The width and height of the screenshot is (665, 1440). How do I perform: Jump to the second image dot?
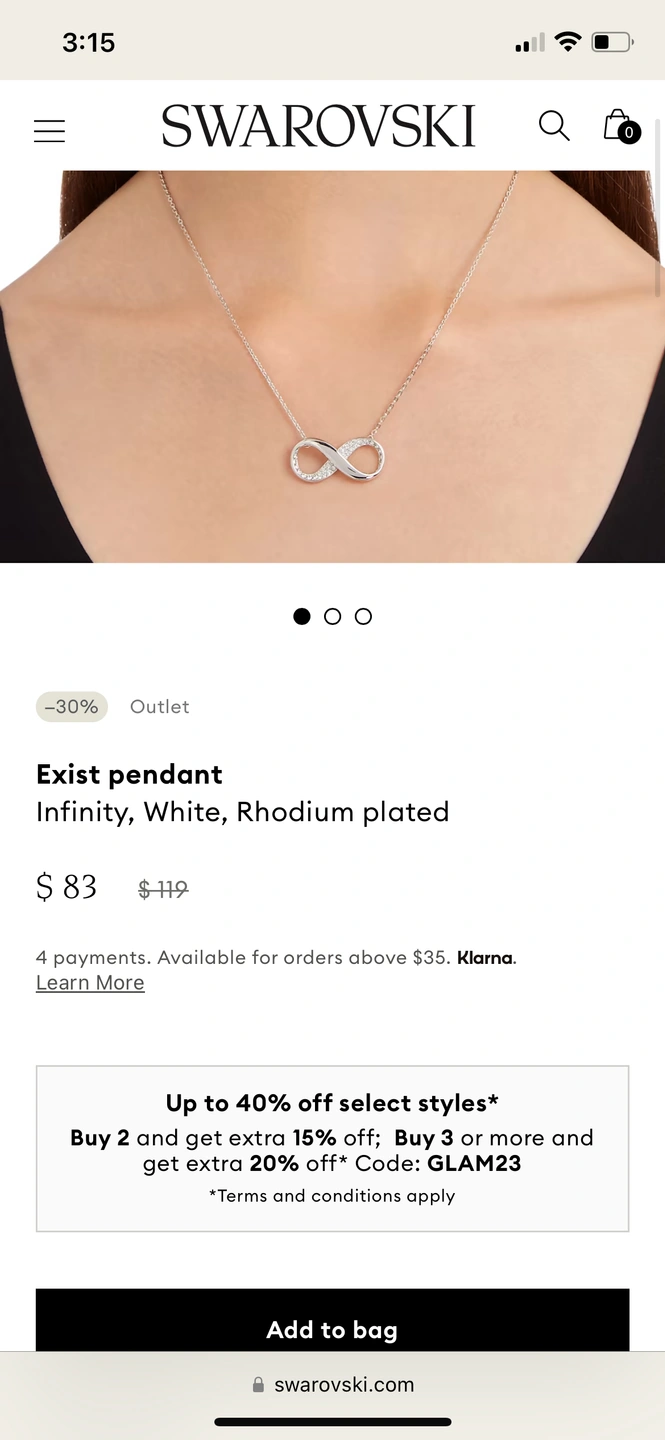333,616
